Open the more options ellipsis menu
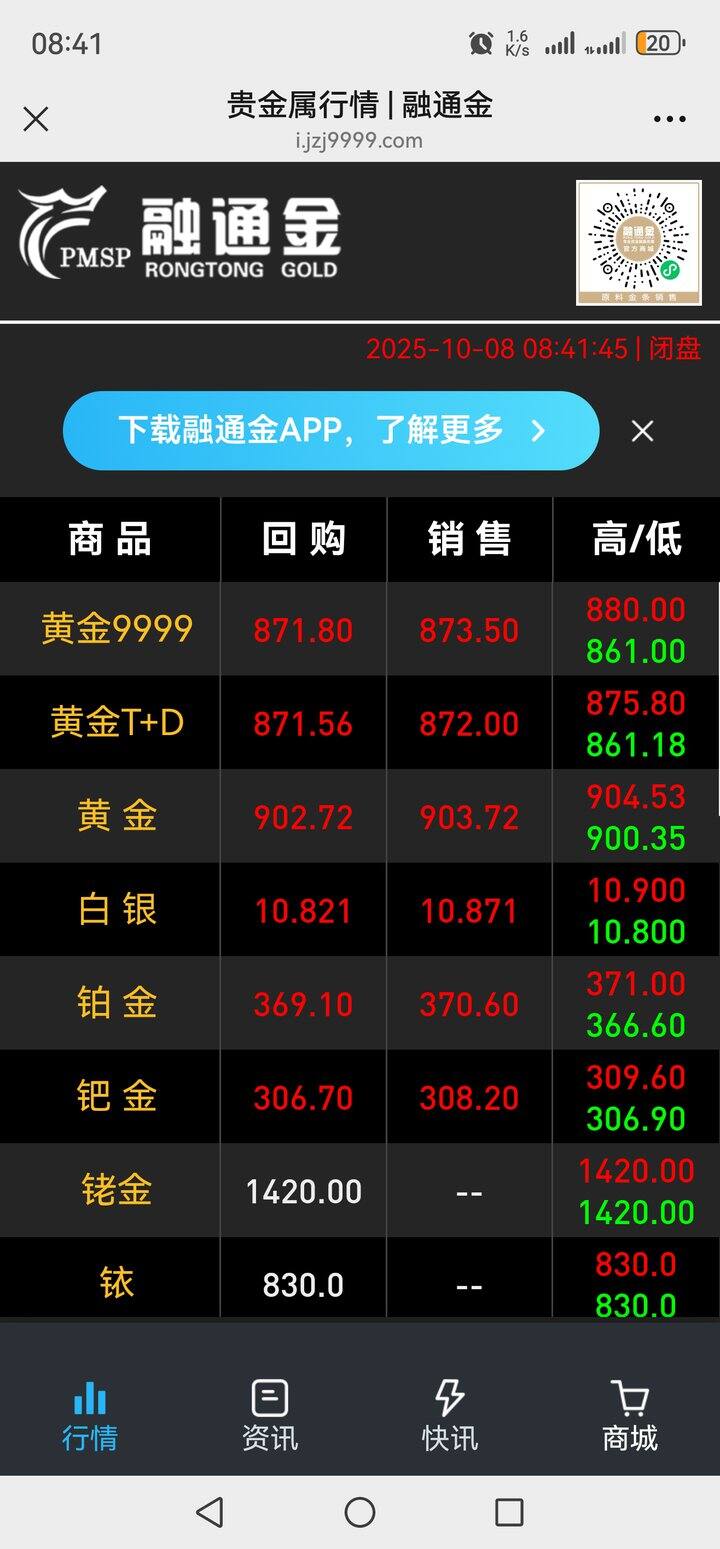 (x=668, y=118)
